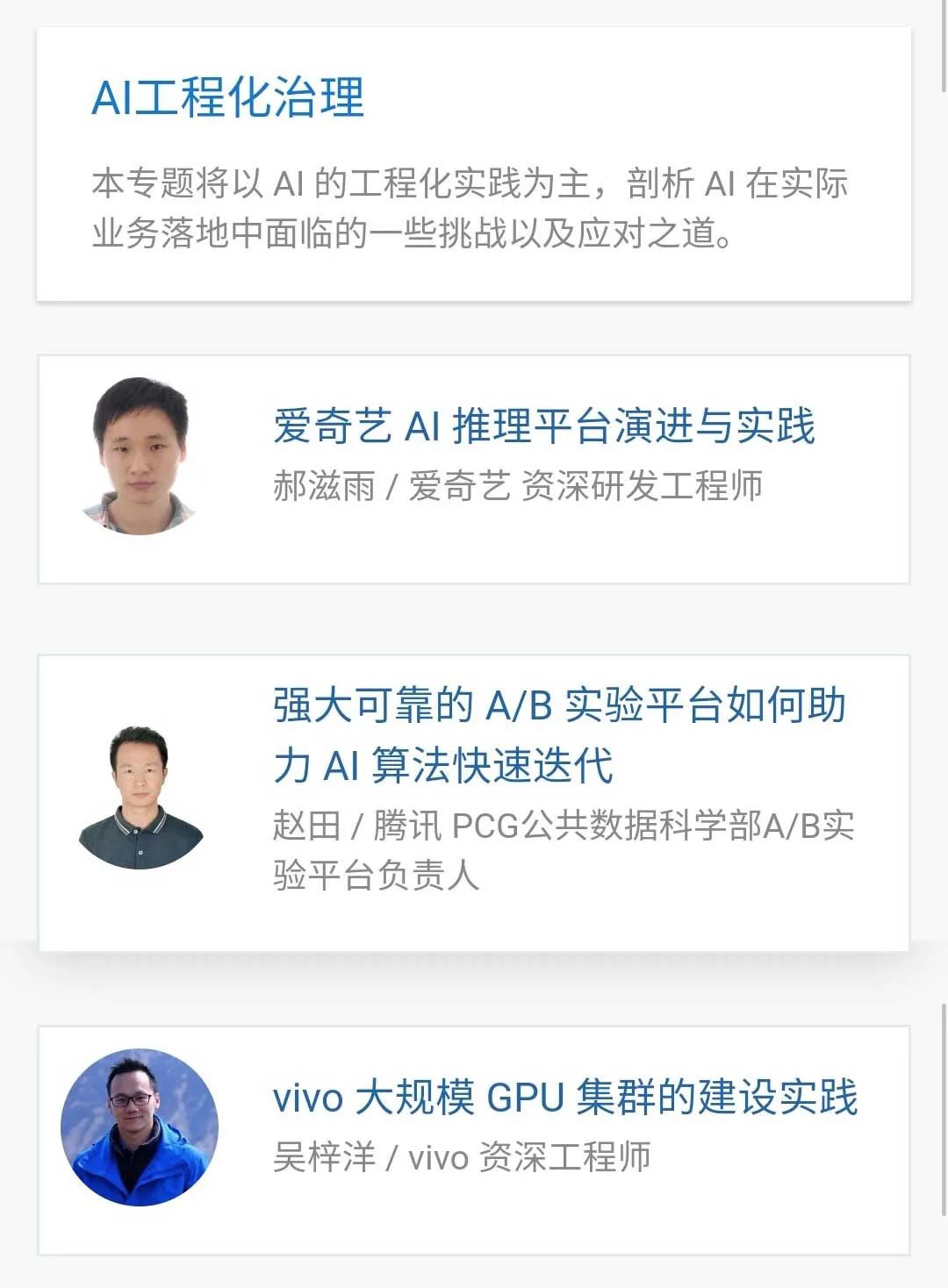Select vivo 大规模 GPU 集群的建设实践 session
This screenshot has height=1288, width=948.
point(564,1098)
